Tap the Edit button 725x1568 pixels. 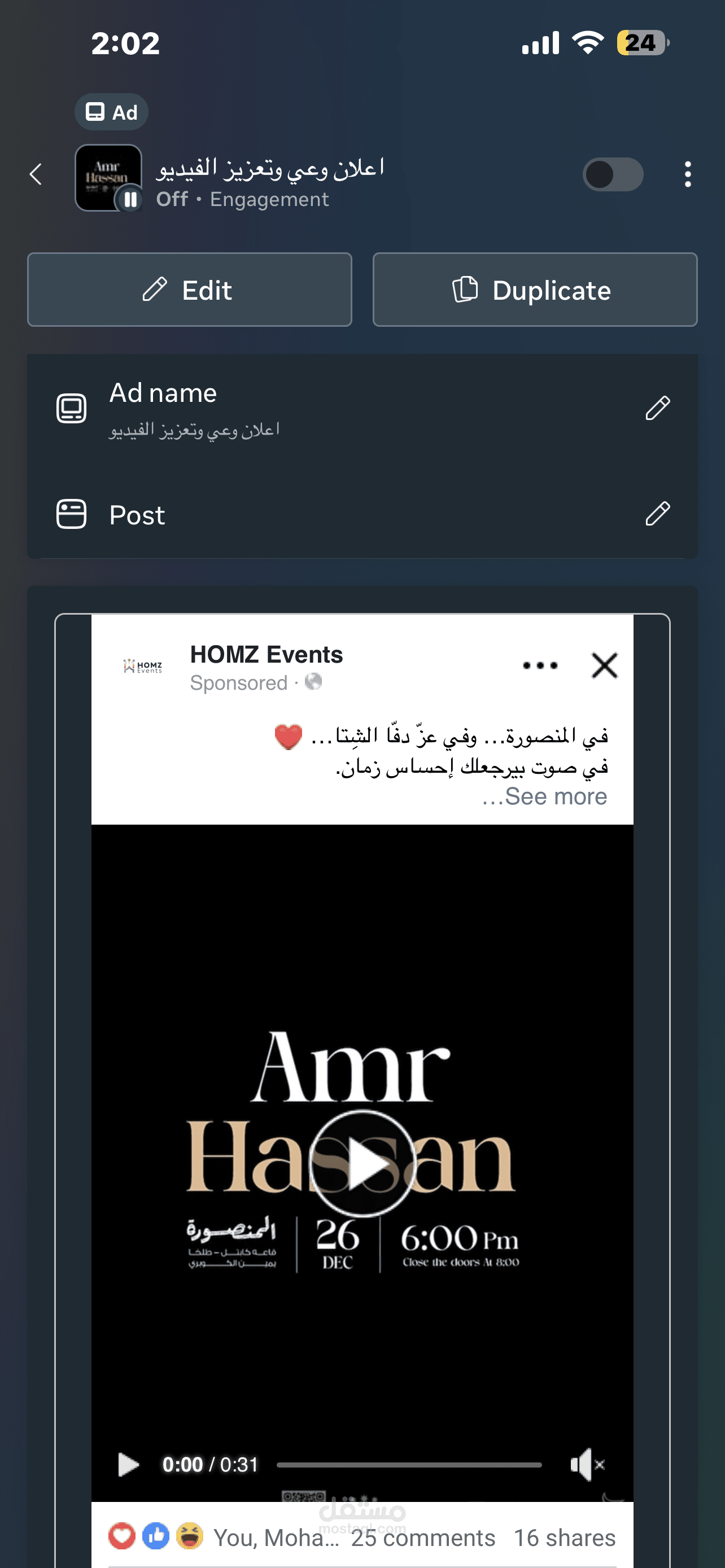pyautogui.click(x=189, y=290)
